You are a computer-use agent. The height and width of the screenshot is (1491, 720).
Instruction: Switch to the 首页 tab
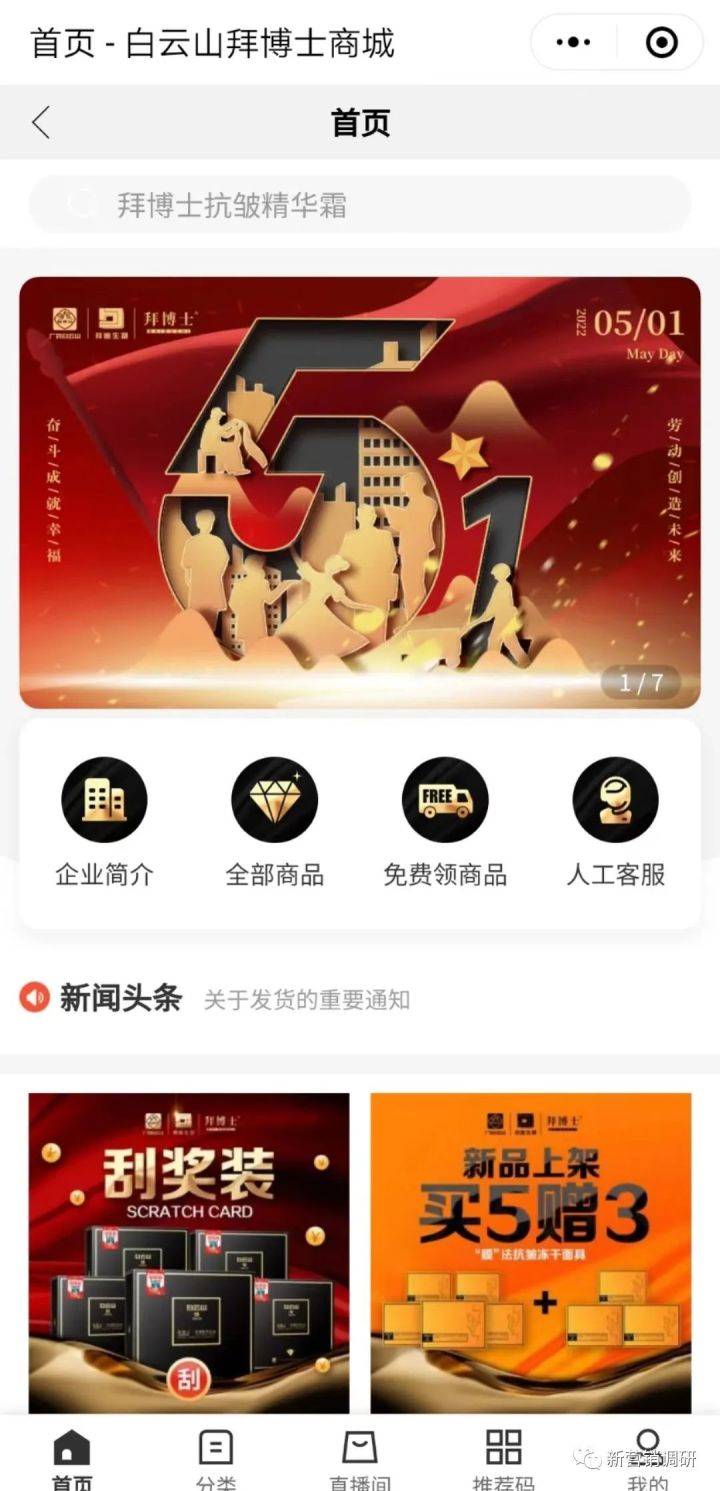pos(71,1458)
